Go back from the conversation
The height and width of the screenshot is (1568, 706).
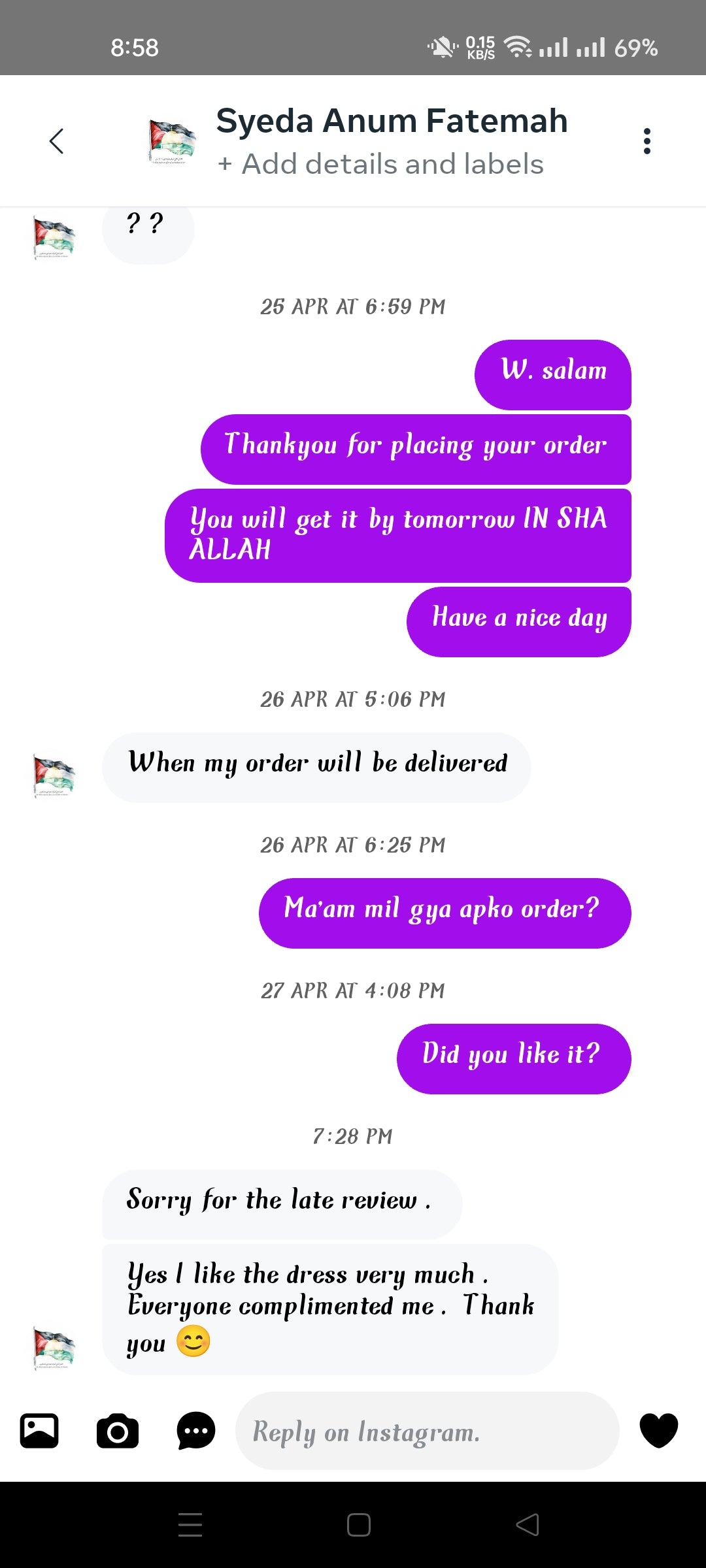click(57, 140)
